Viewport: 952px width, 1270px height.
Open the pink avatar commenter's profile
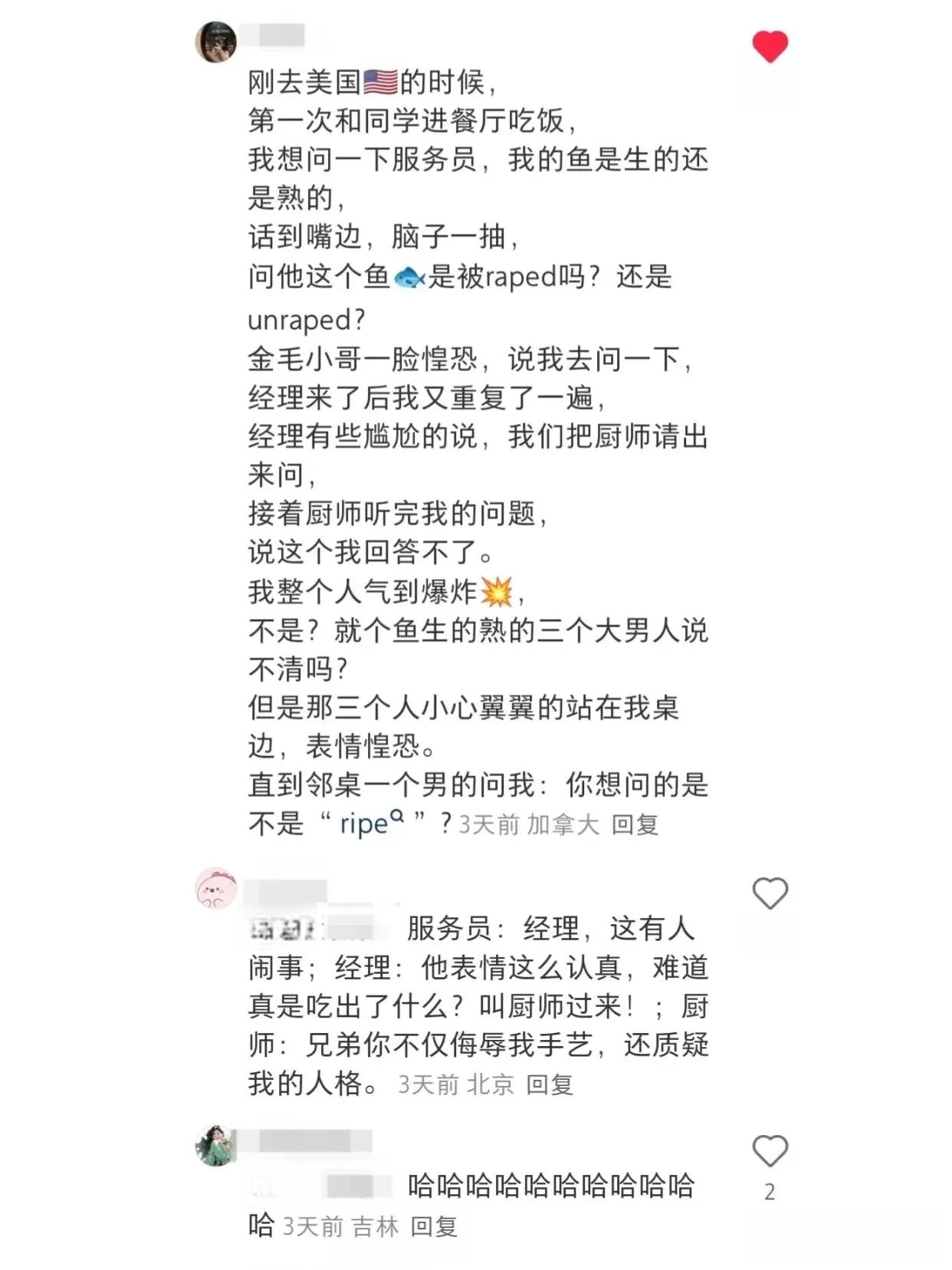[x=215, y=889]
